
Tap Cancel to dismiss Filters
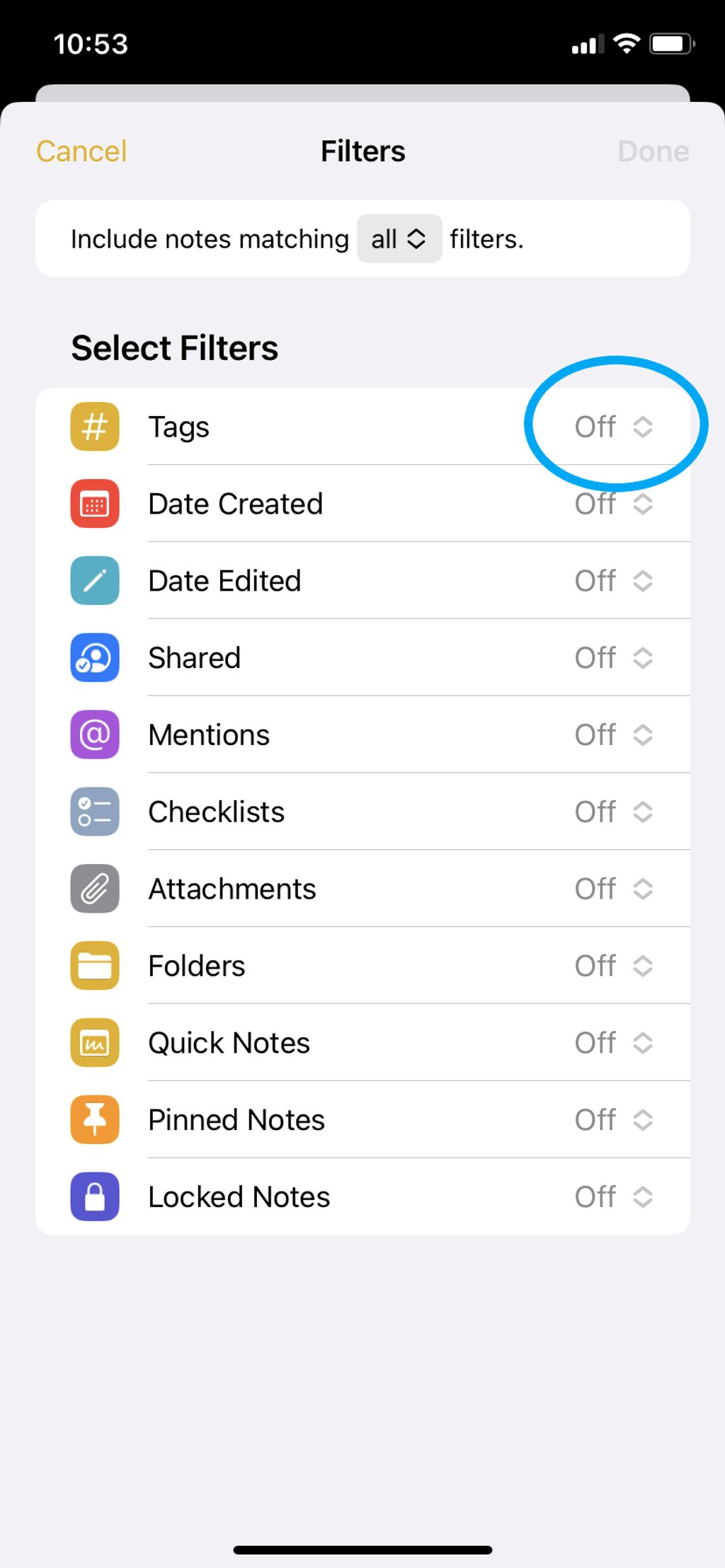click(81, 151)
